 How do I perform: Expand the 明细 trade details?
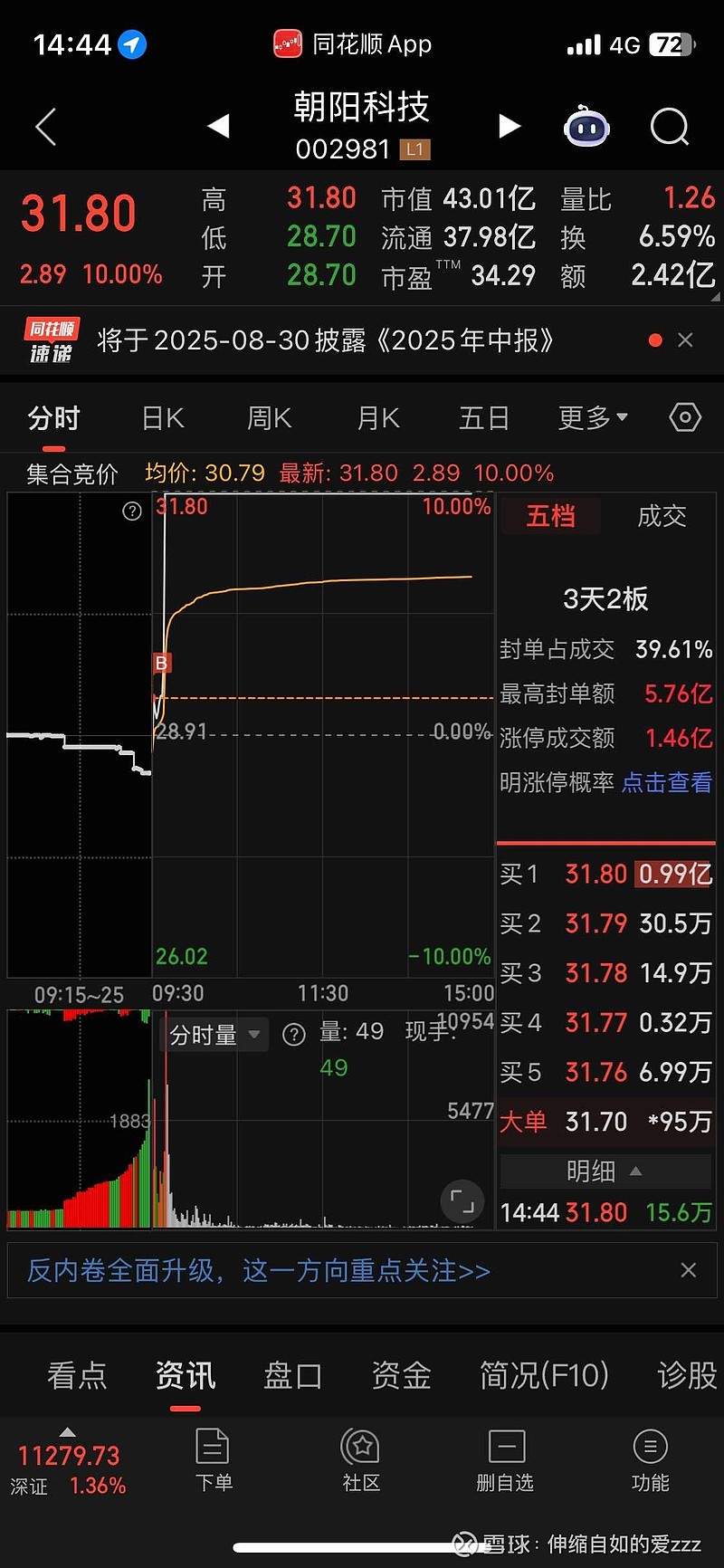[x=605, y=1171]
